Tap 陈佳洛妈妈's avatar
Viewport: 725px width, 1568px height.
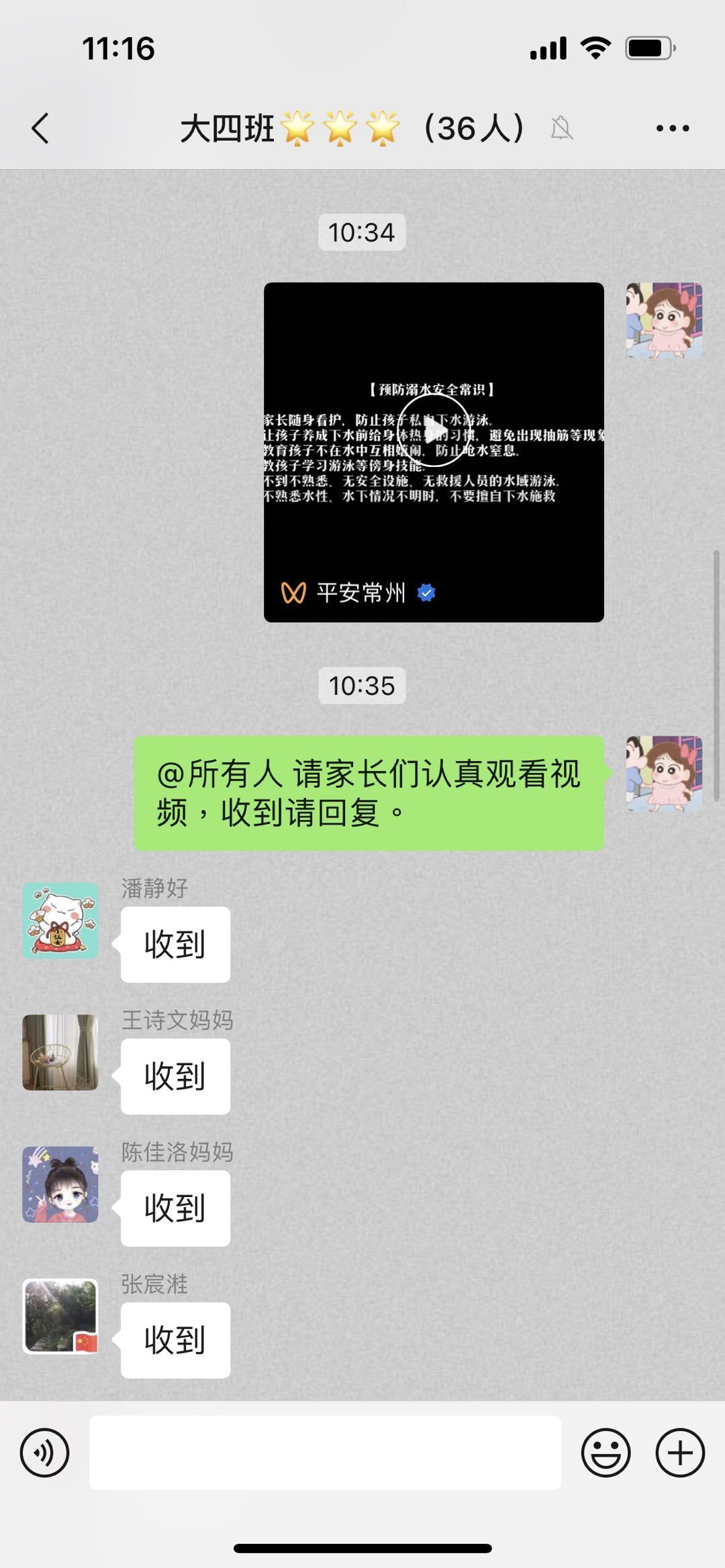coord(60,1184)
